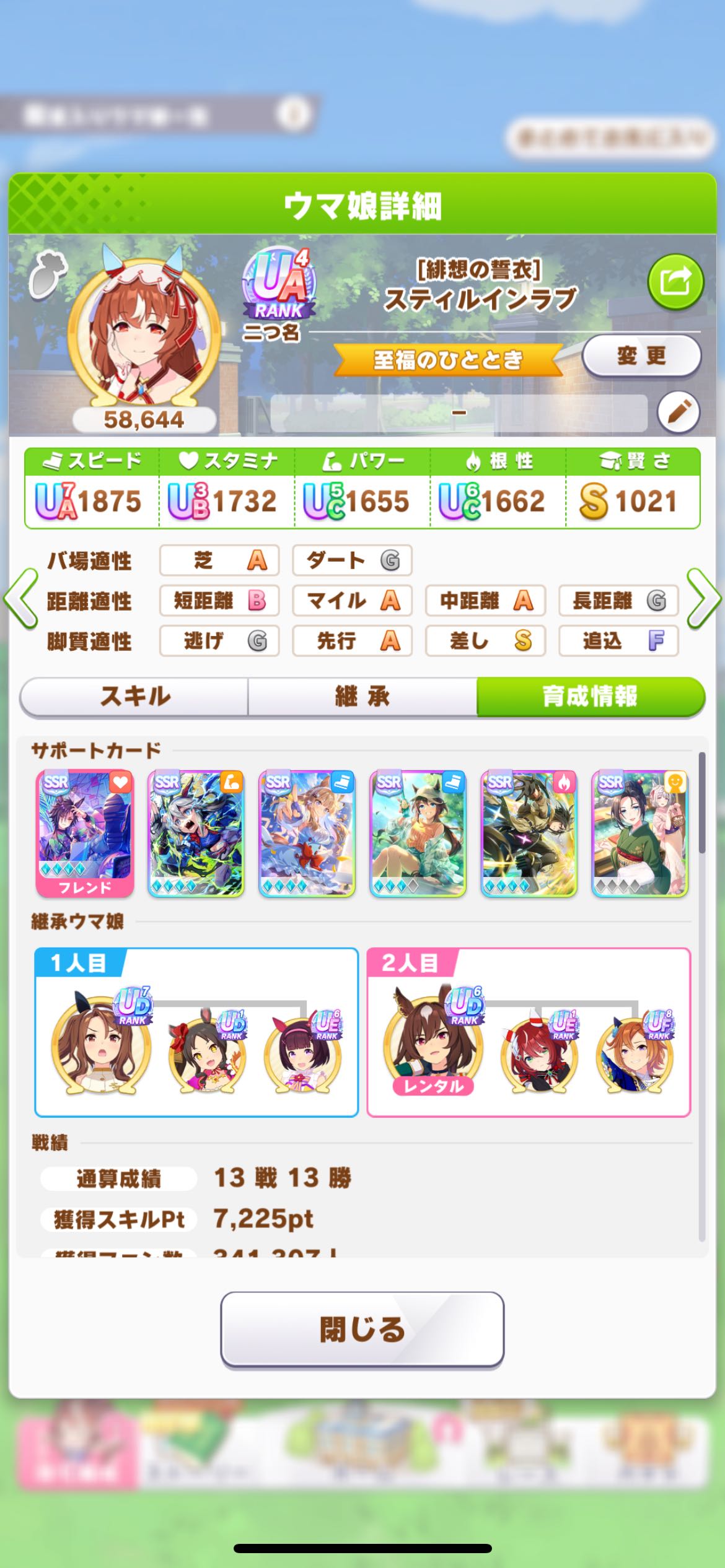This screenshot has width=725, height=1568.
Task: Tap the carrot icon beside the character portrait
Action: point(48,274)
